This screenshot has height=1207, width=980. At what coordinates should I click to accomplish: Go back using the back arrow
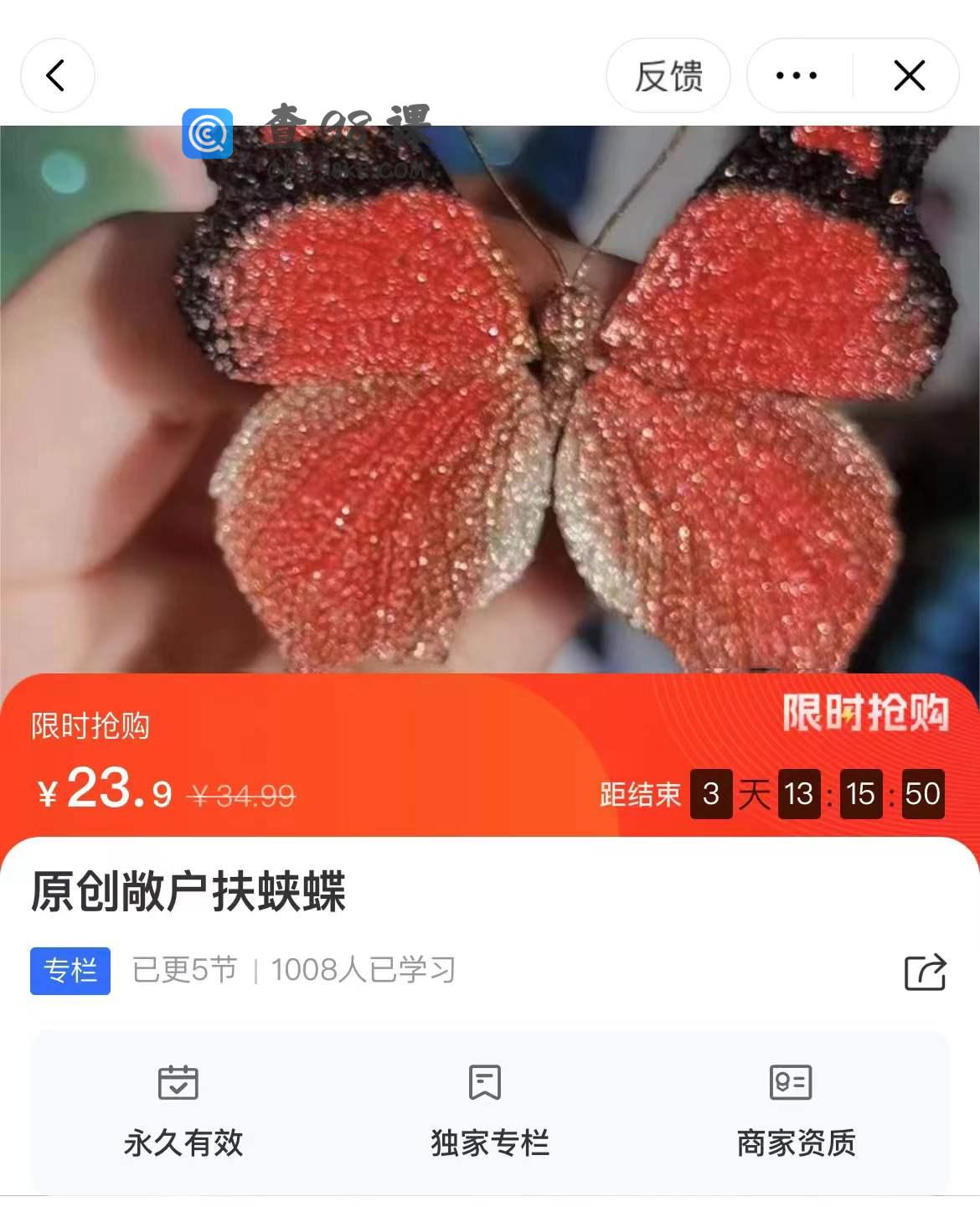click(56, 76)
